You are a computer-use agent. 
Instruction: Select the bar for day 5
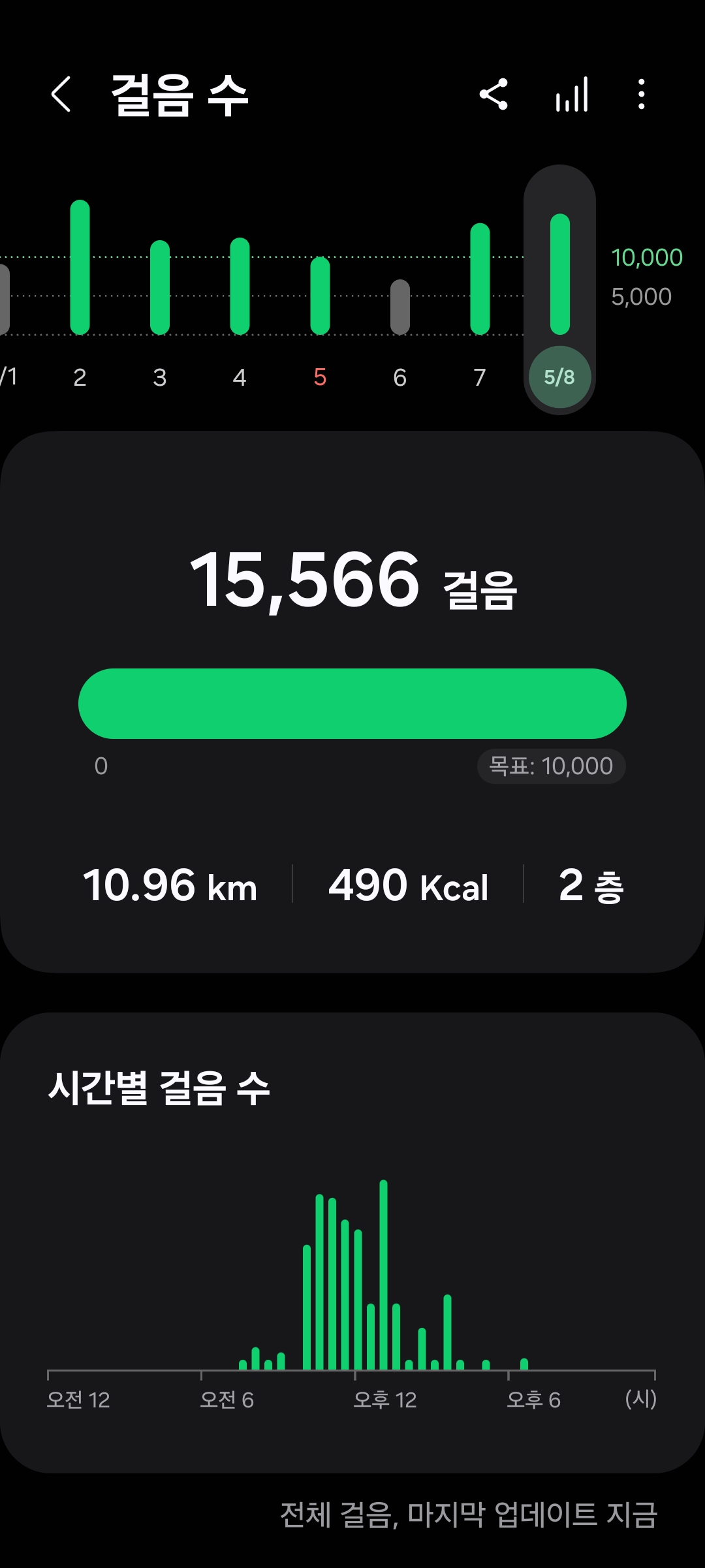point(320,295)
